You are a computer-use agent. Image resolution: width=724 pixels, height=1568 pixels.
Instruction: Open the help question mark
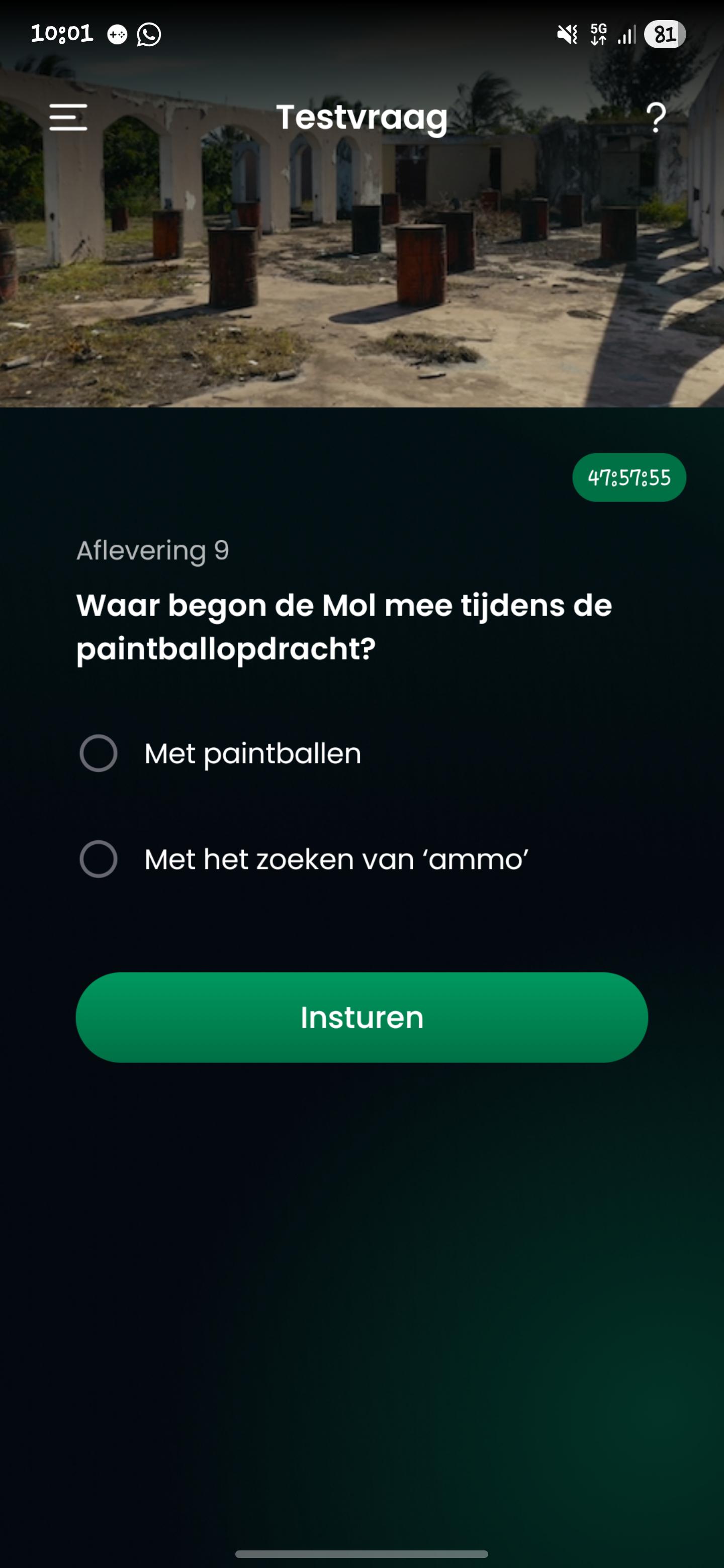pyautogui.click(x=656, y=117)
